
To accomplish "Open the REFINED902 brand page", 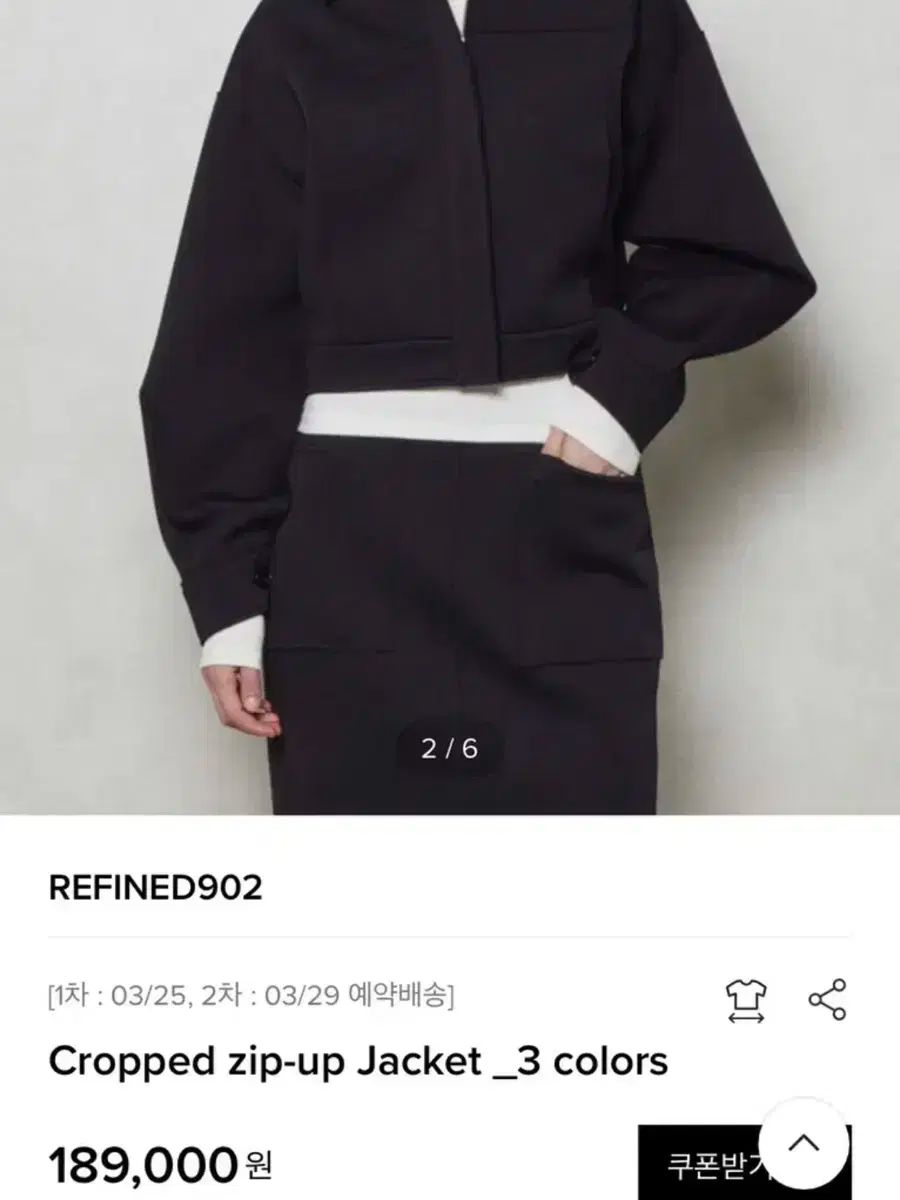I will 155,888.
